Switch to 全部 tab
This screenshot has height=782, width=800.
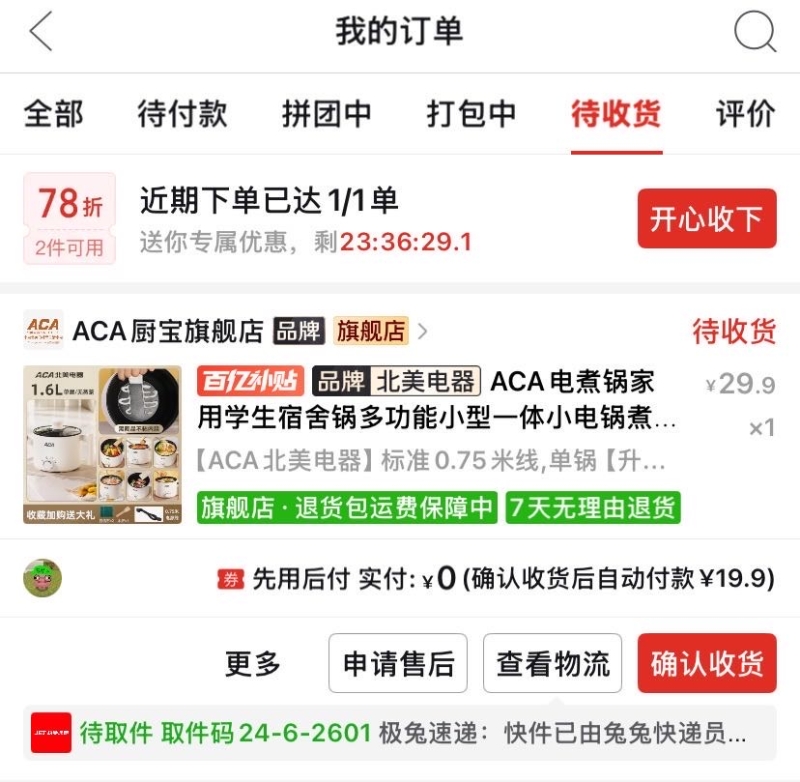[54, 114]
